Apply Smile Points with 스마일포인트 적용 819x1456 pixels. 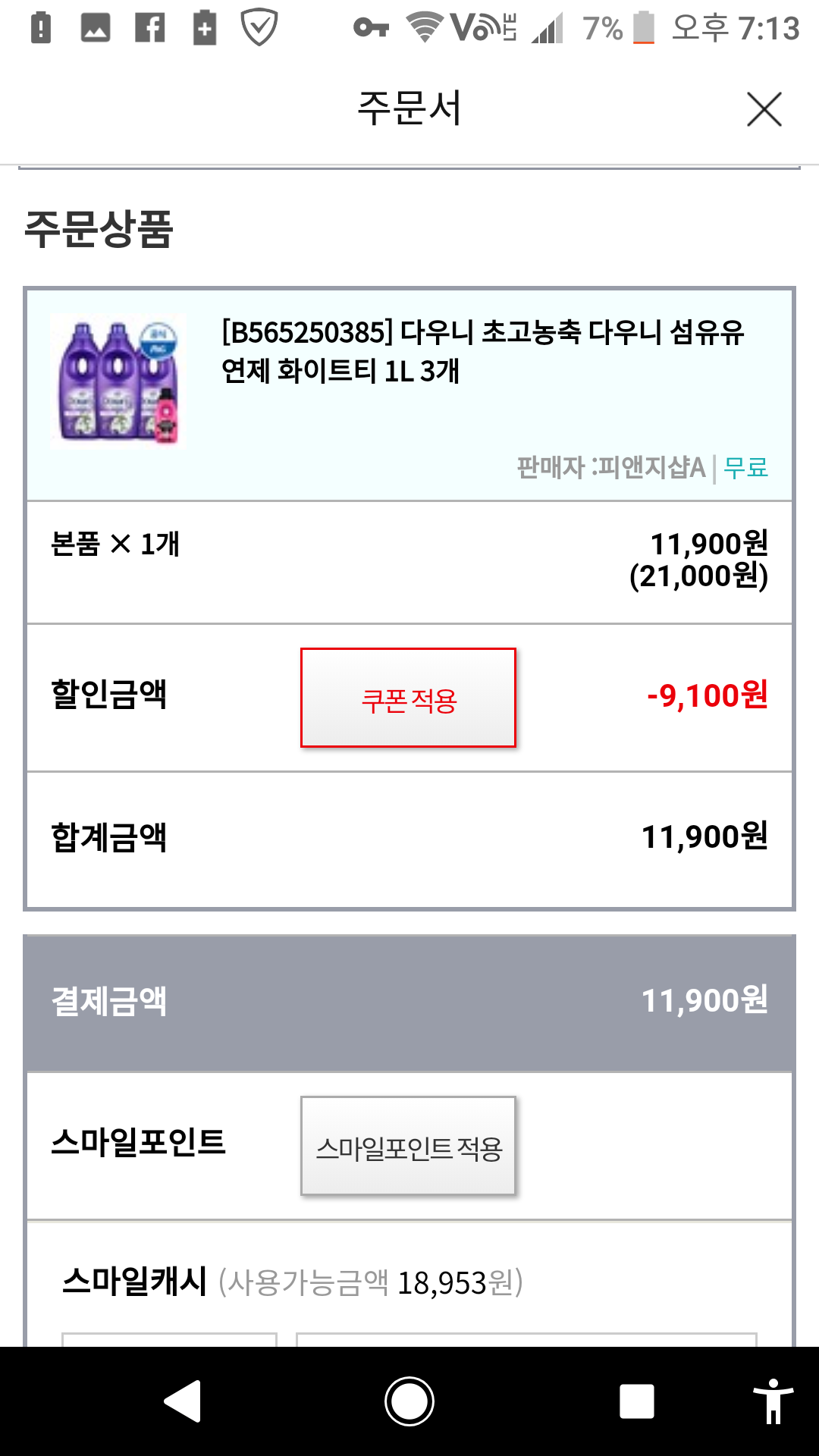[408, 1146]
